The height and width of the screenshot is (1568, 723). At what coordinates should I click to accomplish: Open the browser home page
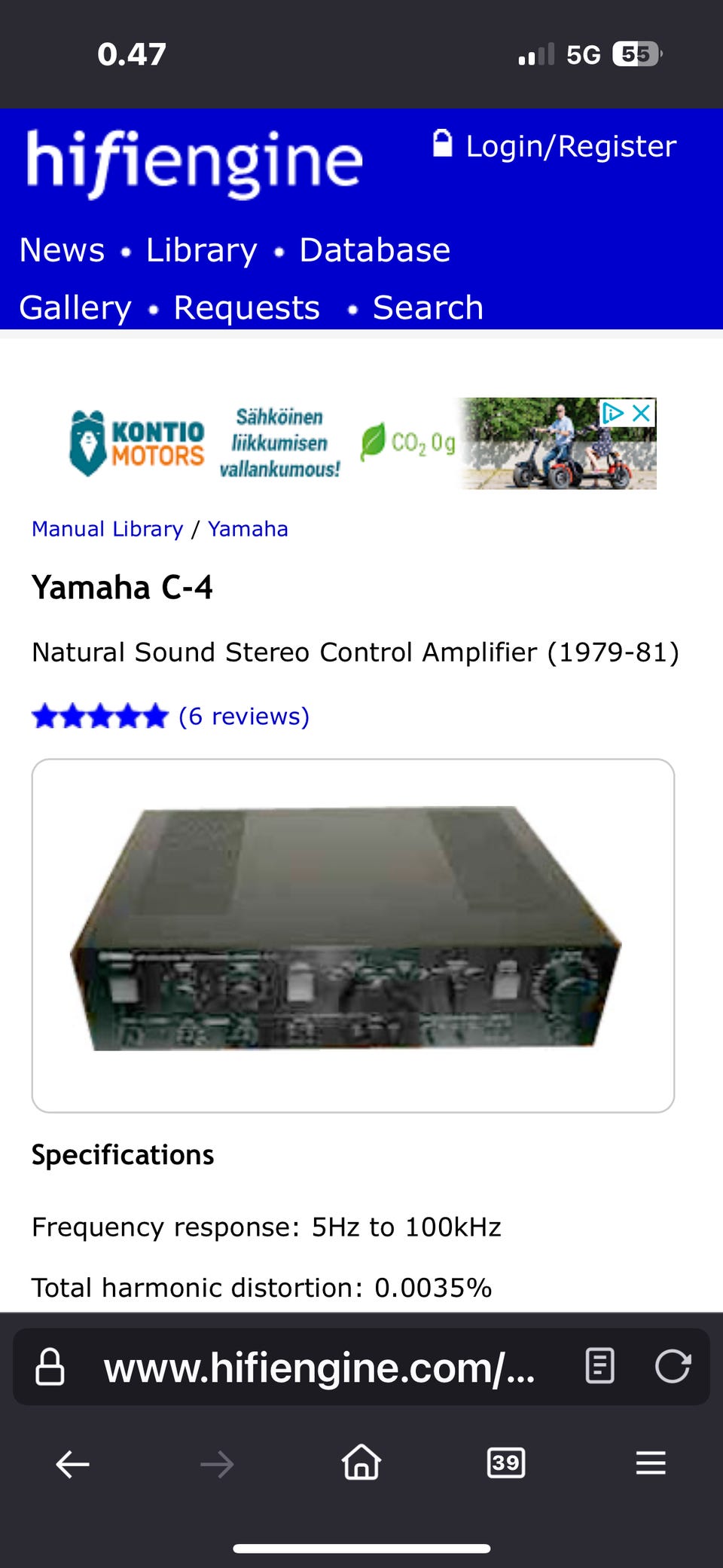point(361,1463)
